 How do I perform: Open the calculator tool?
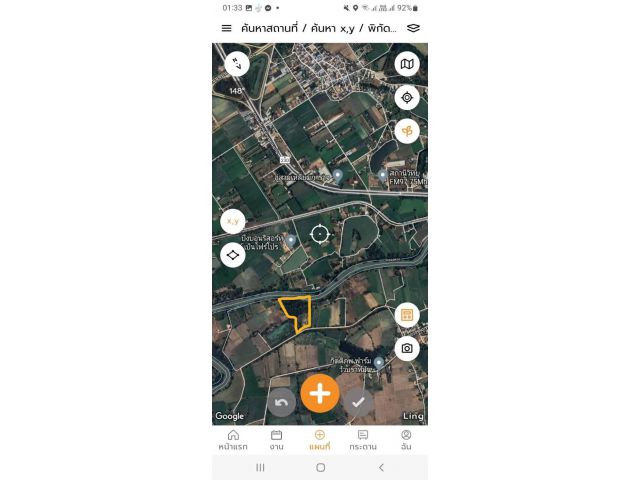coord(407,315)
